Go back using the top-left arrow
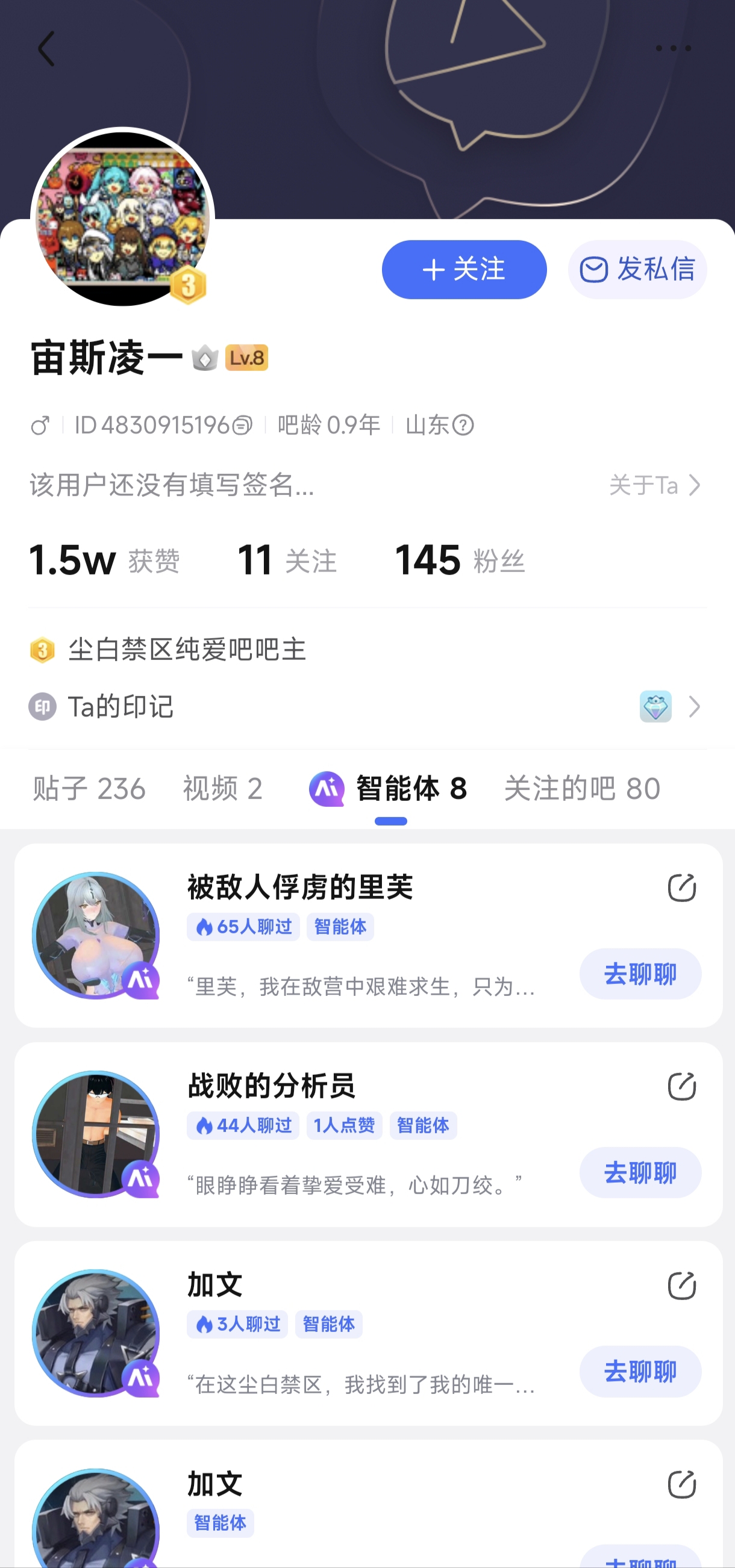The width and height of the screenshot is (735, 1568). 46,49
